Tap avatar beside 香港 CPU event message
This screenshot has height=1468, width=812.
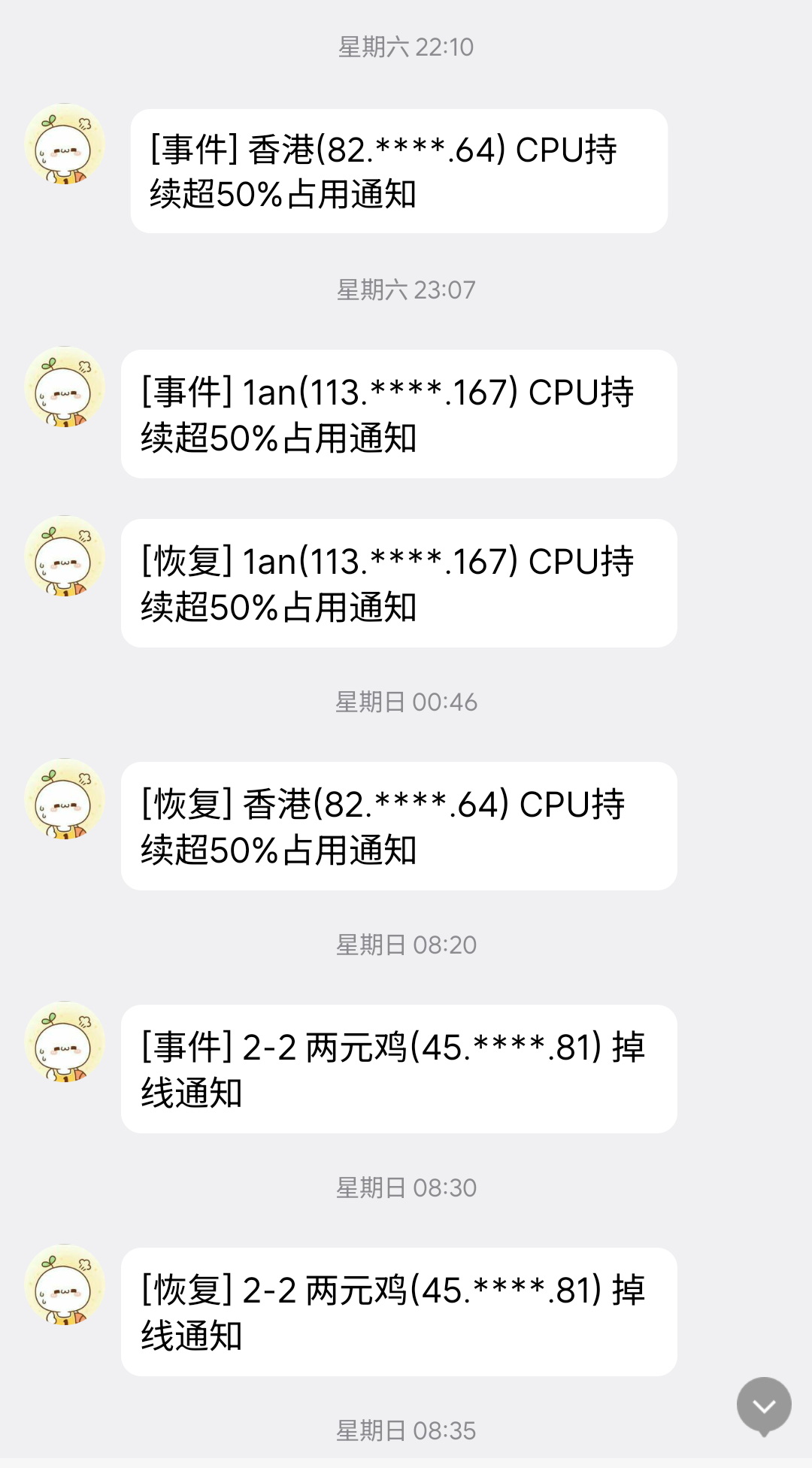[x=65, y=144]
